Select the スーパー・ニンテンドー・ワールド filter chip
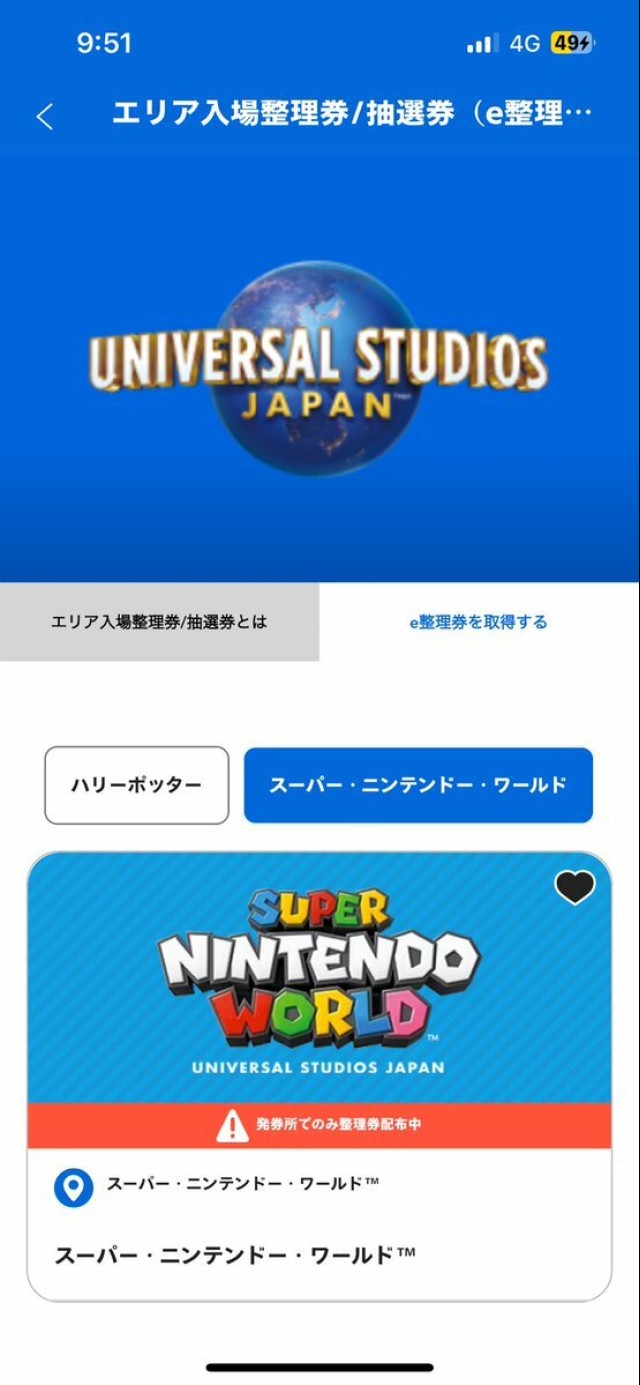Screen dimensions: 640x1385 pyautogui.click(x=418, y=785)
